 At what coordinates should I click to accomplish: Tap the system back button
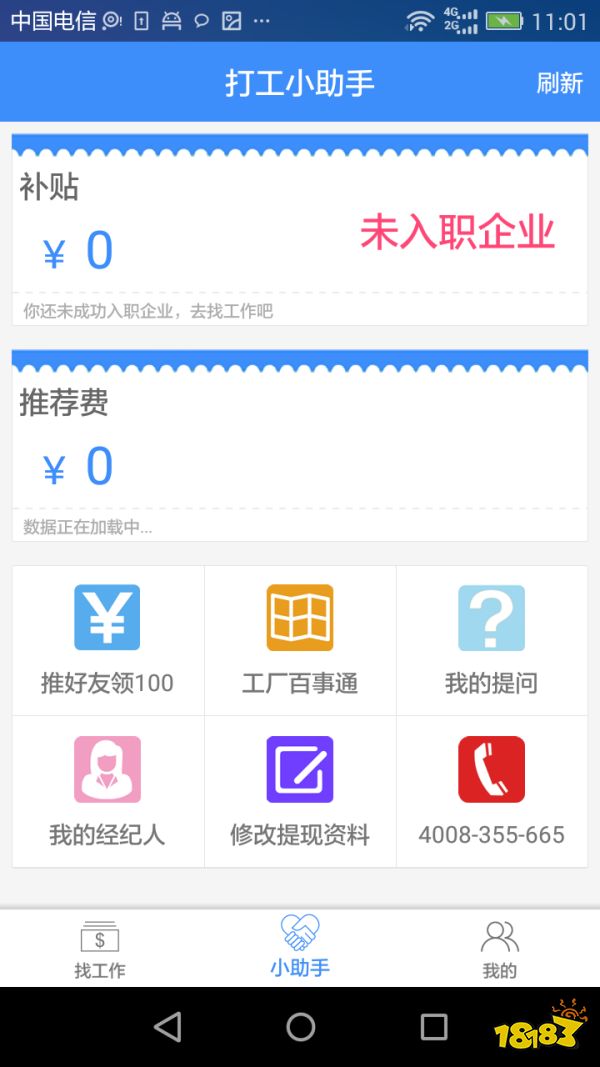168,1026
